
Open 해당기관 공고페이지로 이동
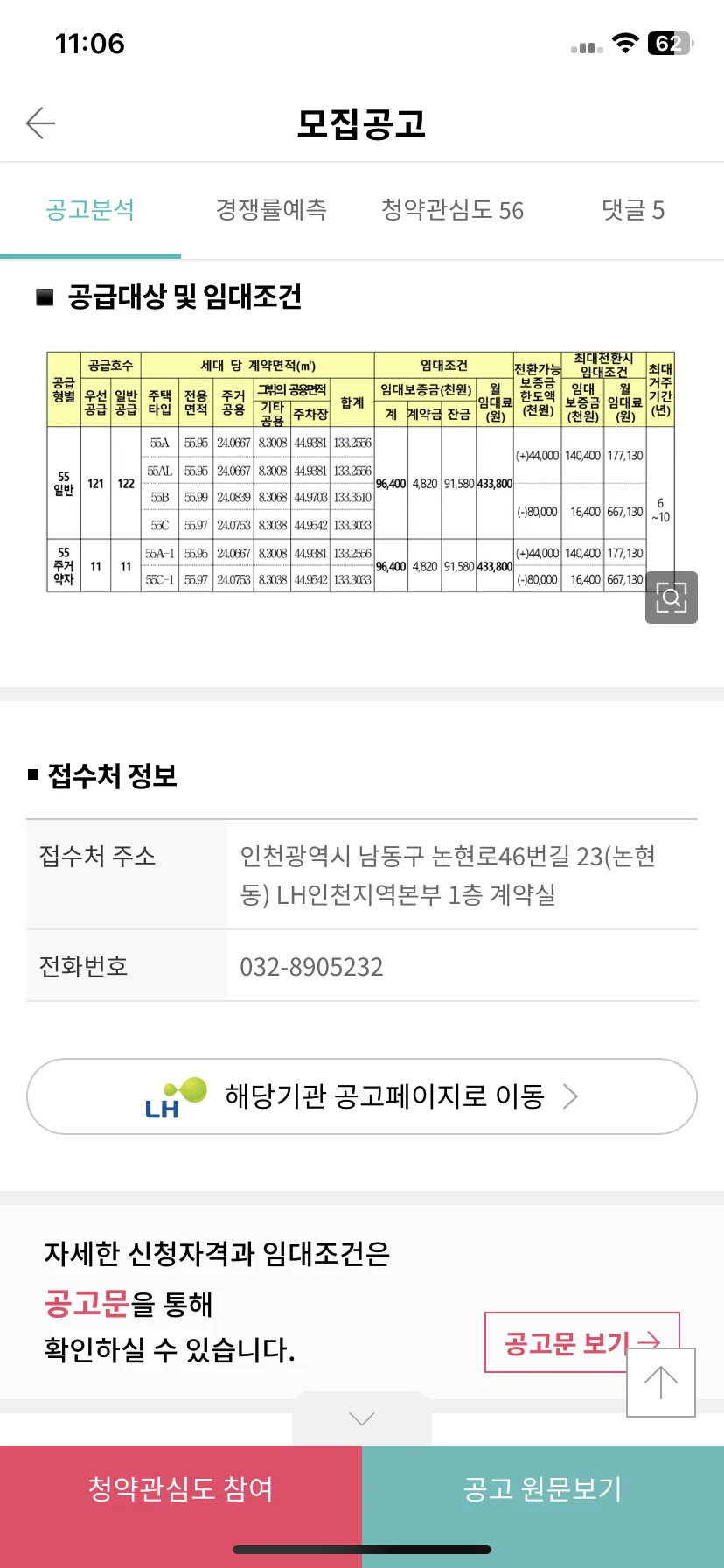(x=362, y=1096)
